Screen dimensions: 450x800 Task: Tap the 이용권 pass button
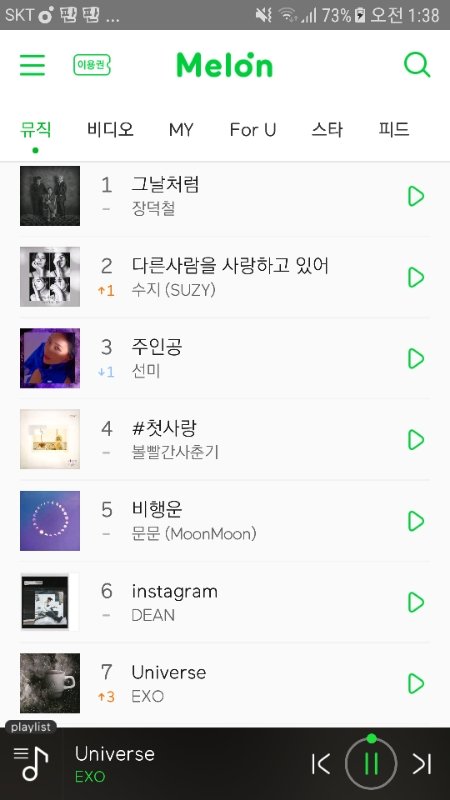[92, 65]
